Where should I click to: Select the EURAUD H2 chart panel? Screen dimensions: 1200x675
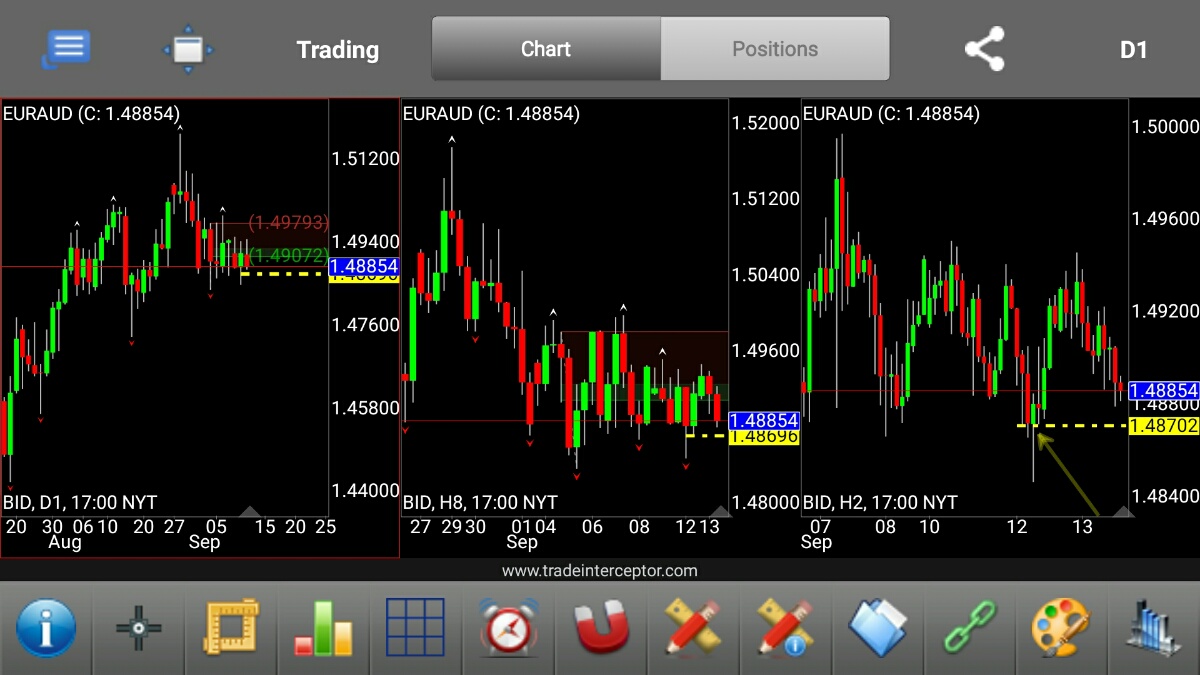[x=965, y=320]
